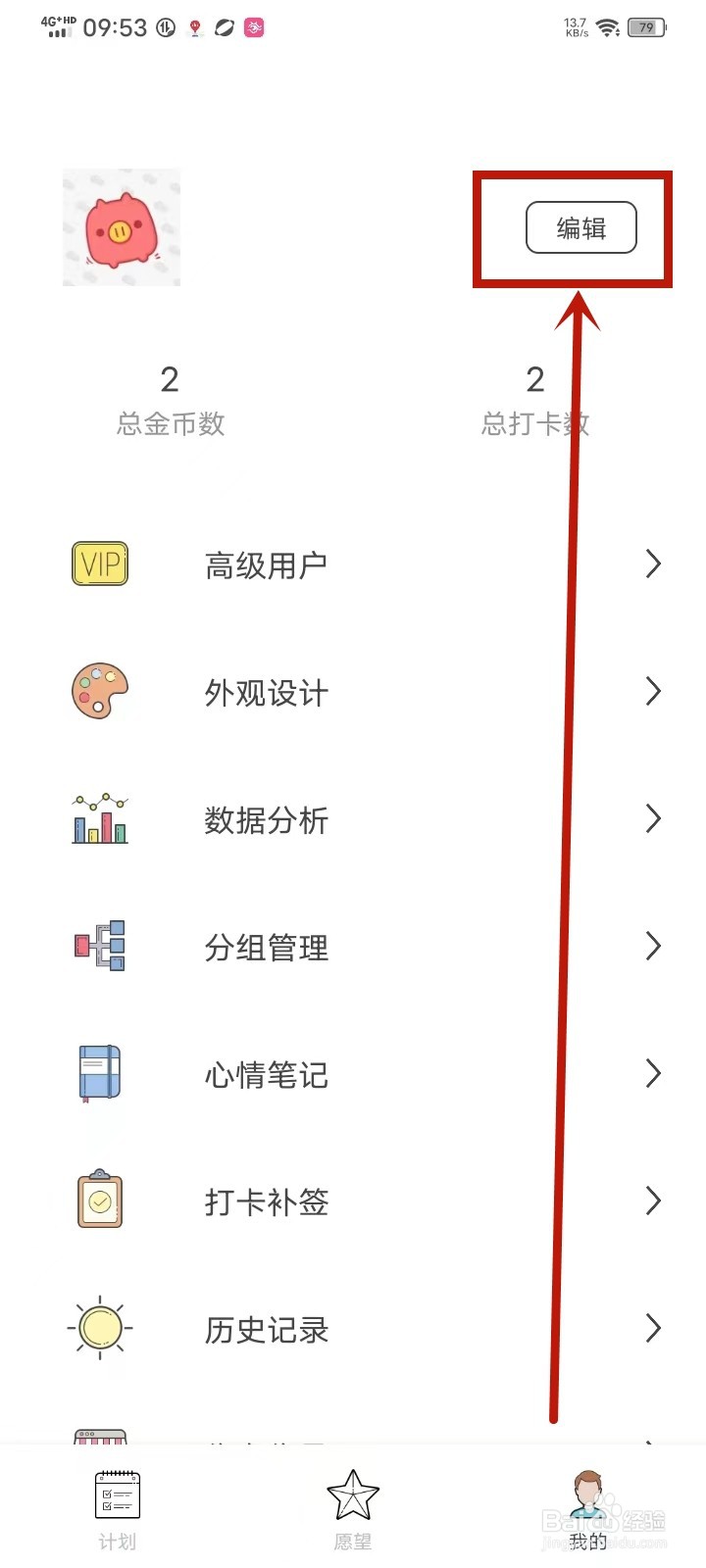The height and width of the screenshot is (1568, 706).
Task: Open 外观设计 via the palette icon
Action: (98, 692)
